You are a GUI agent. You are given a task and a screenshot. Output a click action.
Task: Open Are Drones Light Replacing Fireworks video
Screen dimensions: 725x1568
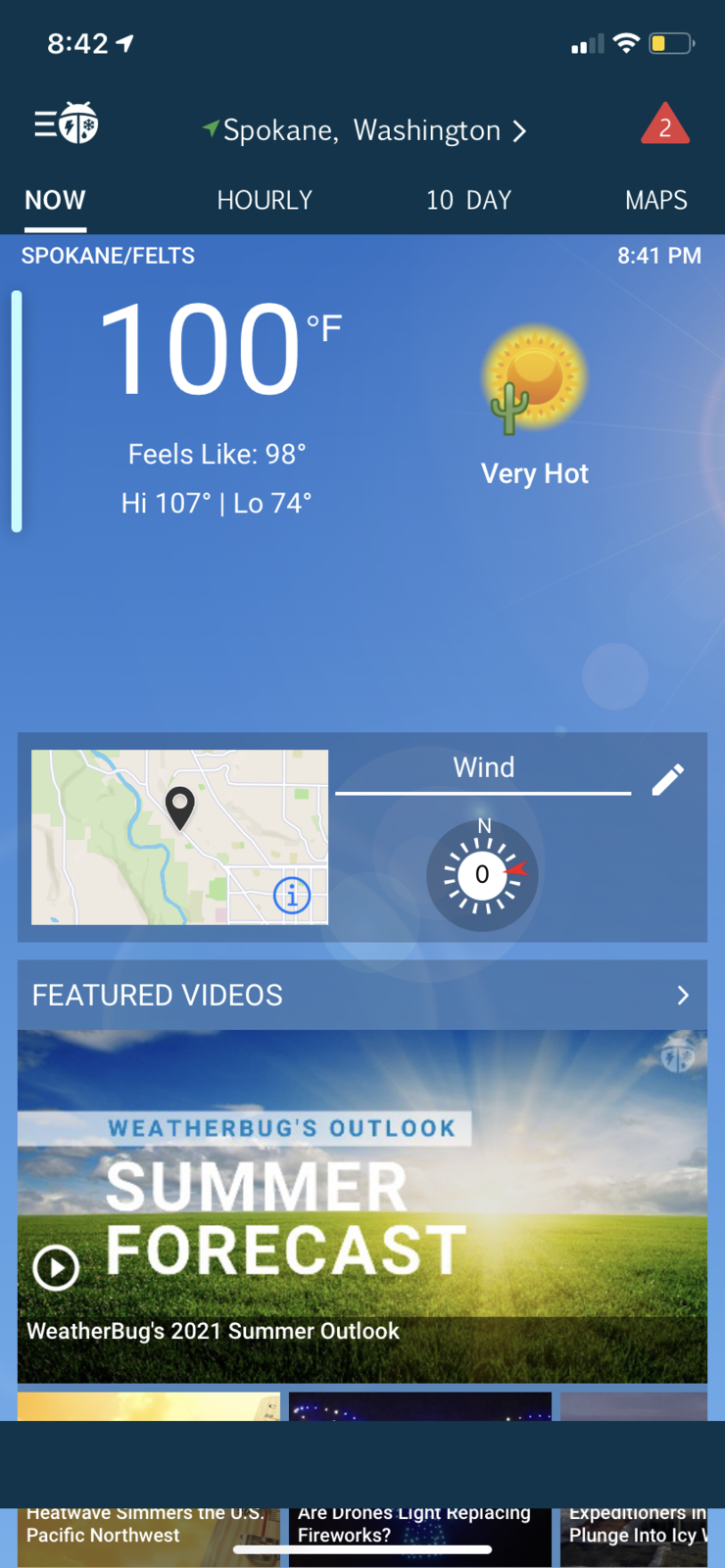[419, 1525]
